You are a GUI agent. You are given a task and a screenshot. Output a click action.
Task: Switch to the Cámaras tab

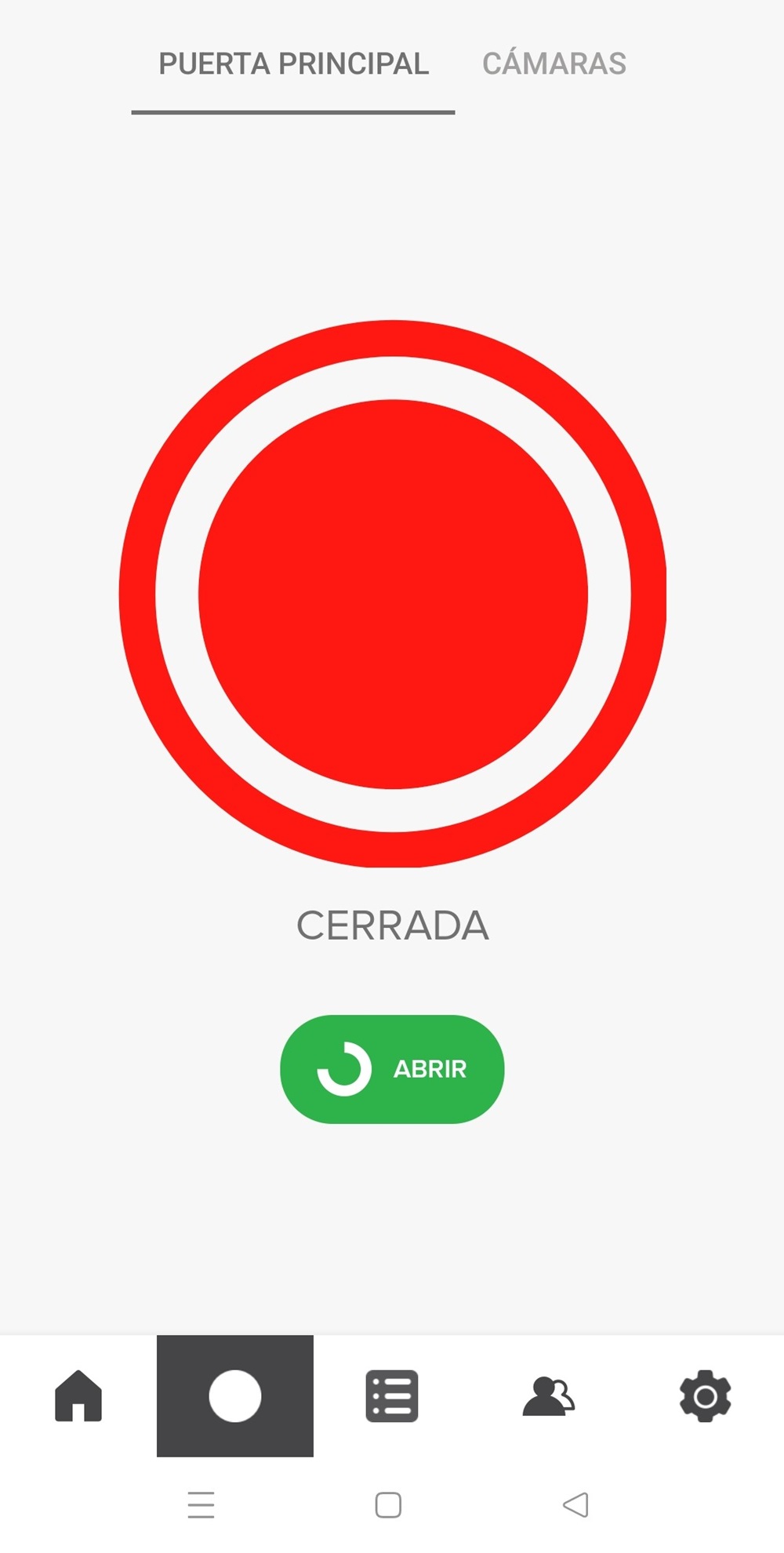(554, 64)
